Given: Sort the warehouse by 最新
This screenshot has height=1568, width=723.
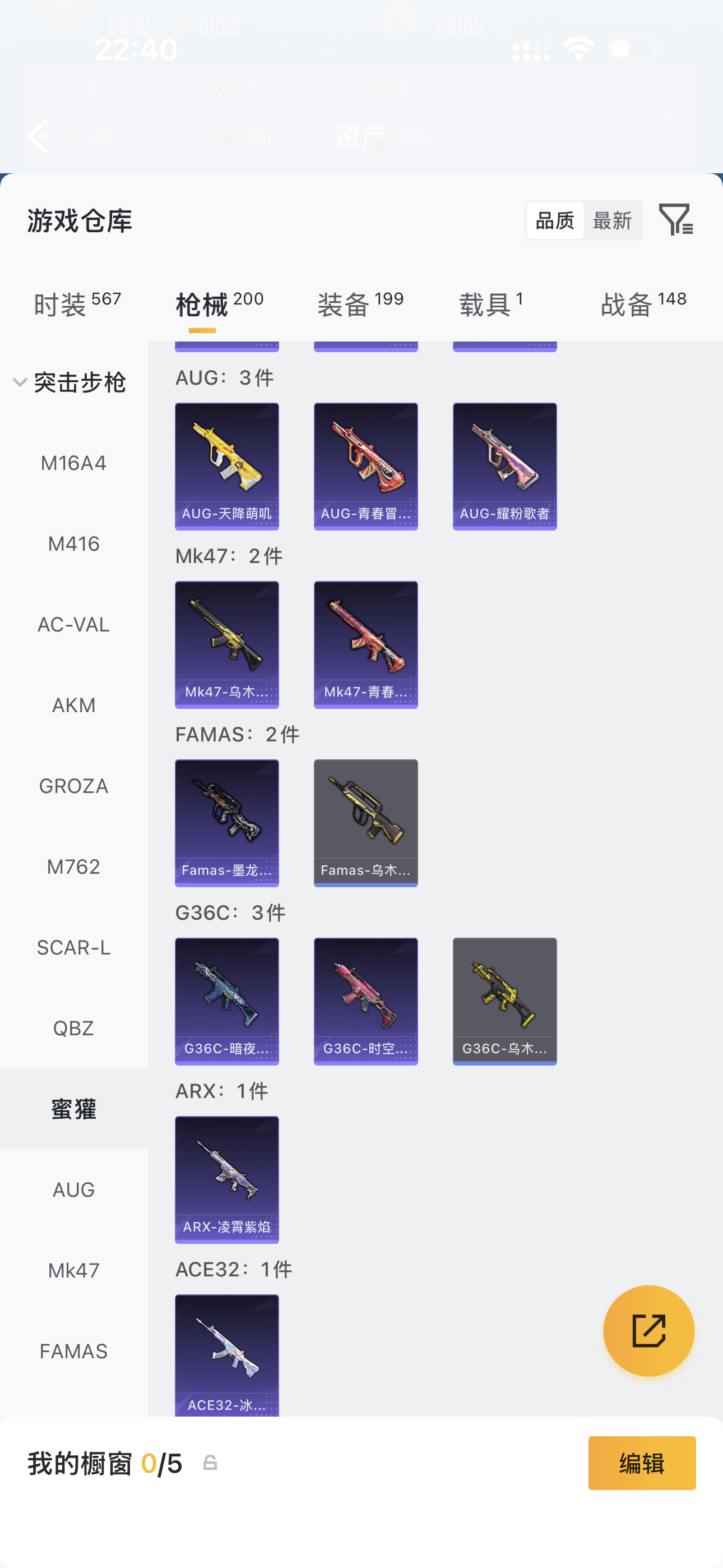Looking at the screenshot, I should click(612, 220).
